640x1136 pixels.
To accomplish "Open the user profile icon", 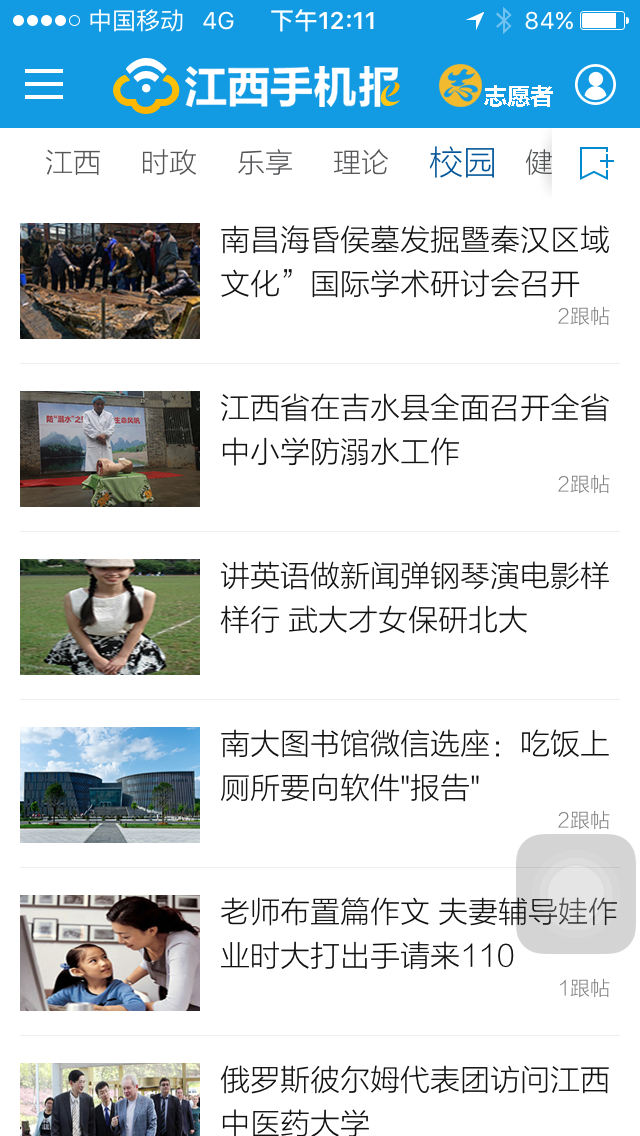I will pos(595,85).
